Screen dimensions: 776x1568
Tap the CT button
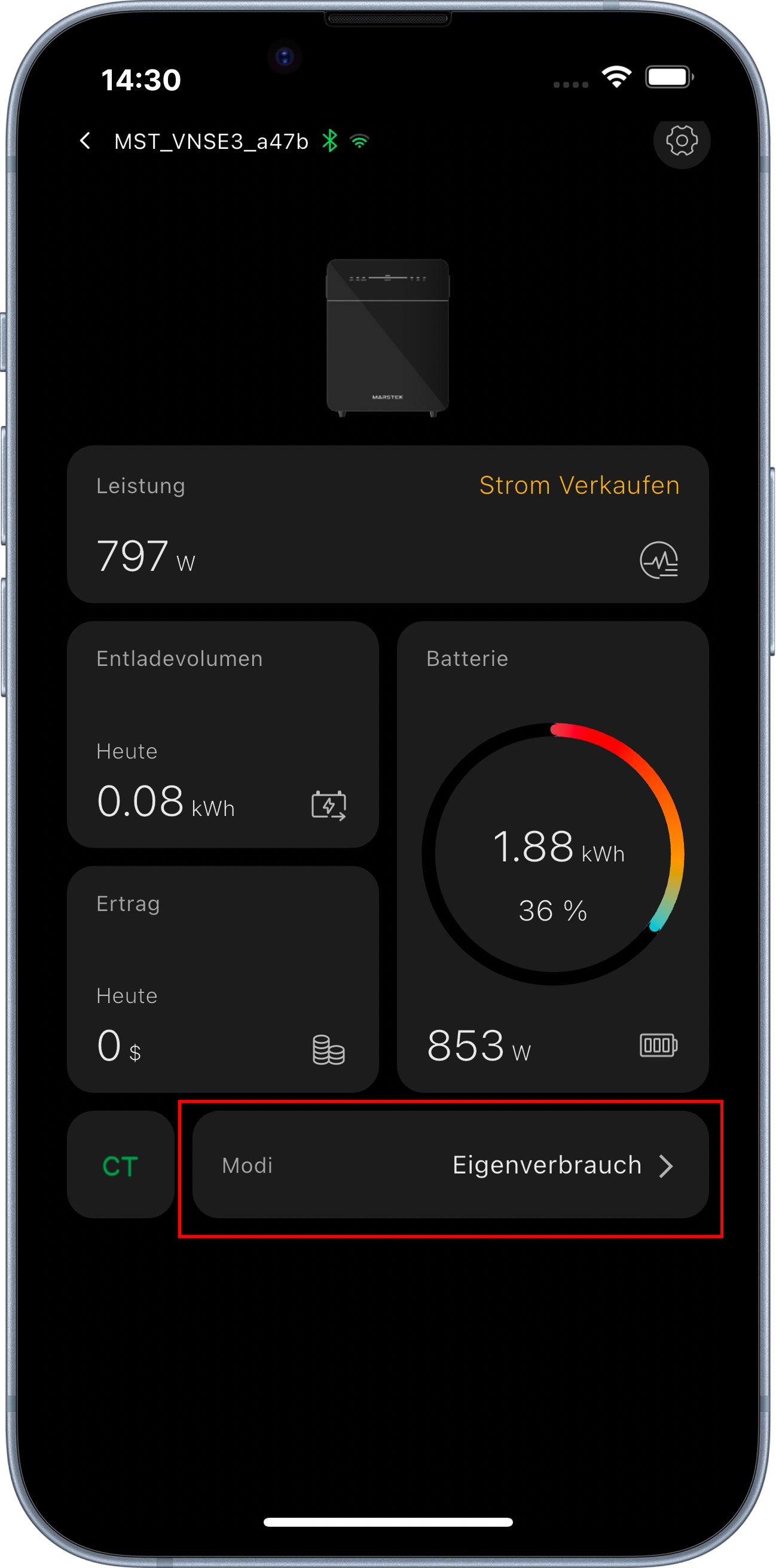[x=121, y=1164]
